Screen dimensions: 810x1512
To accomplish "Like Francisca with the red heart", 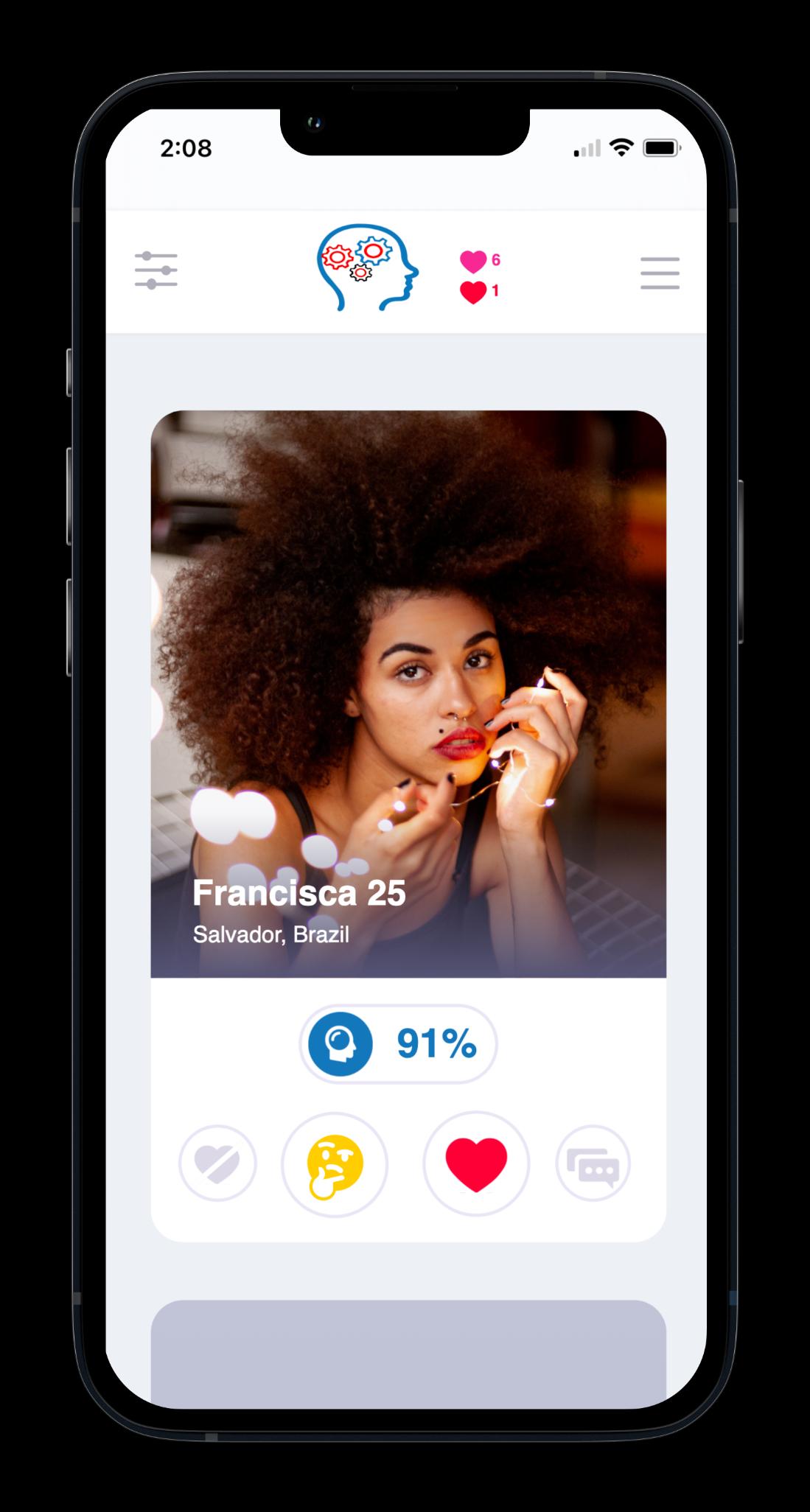I will tap(476, 1164).
